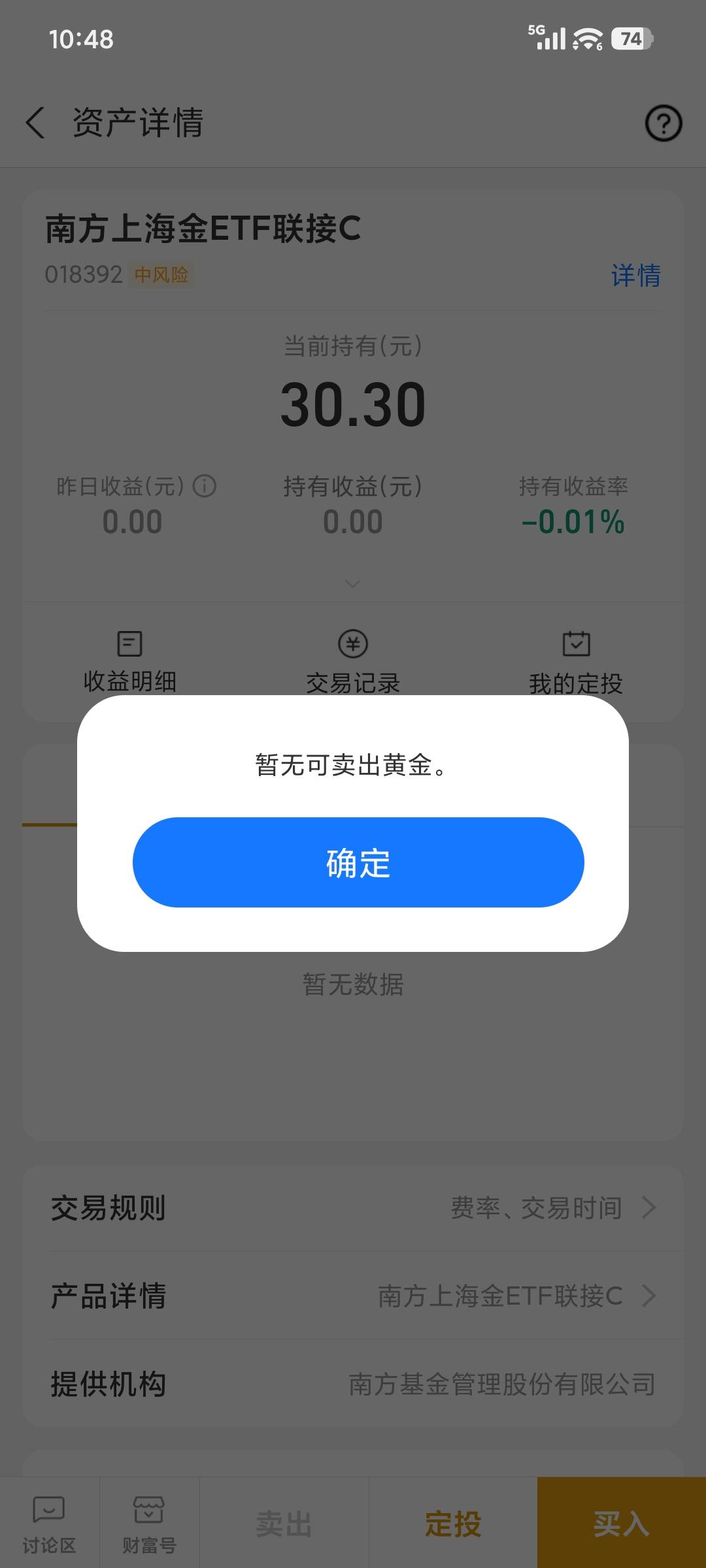Tap the 买入 button

coord(622,1524)
